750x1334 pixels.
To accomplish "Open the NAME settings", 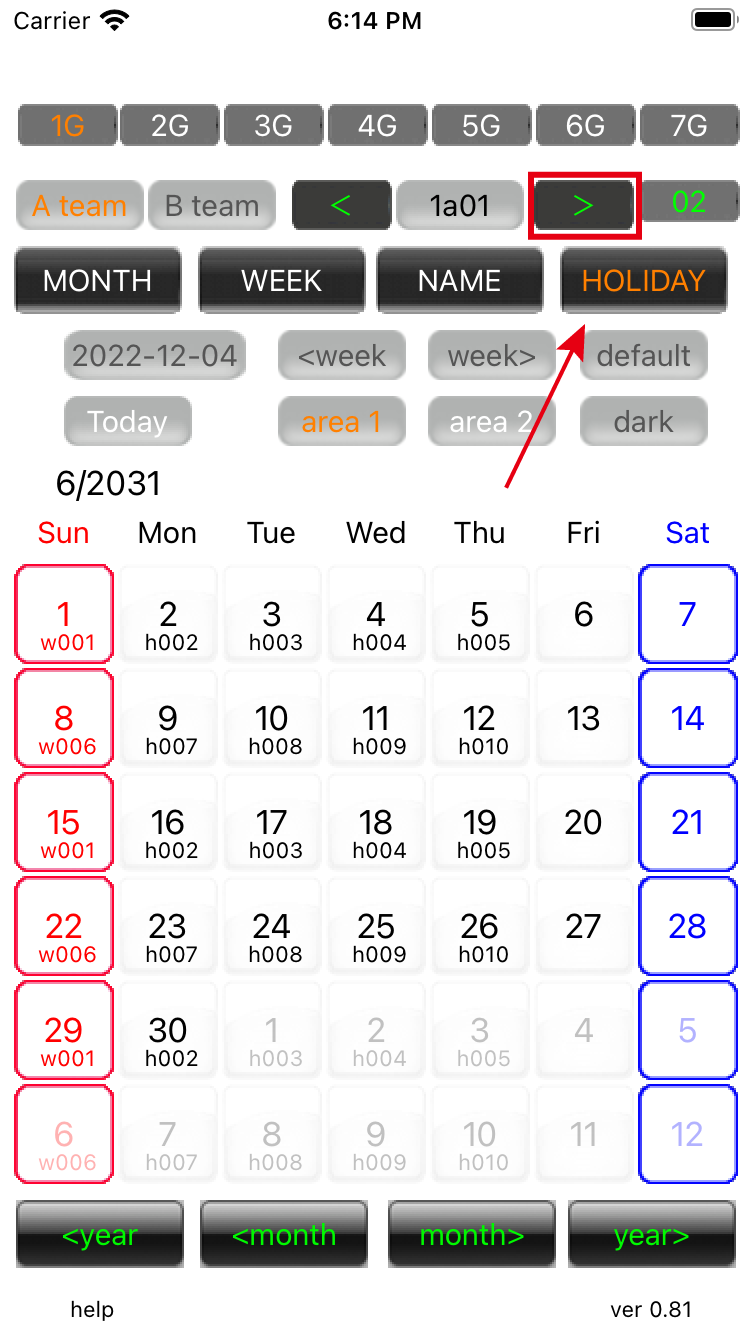I will (x=460, y=281).
